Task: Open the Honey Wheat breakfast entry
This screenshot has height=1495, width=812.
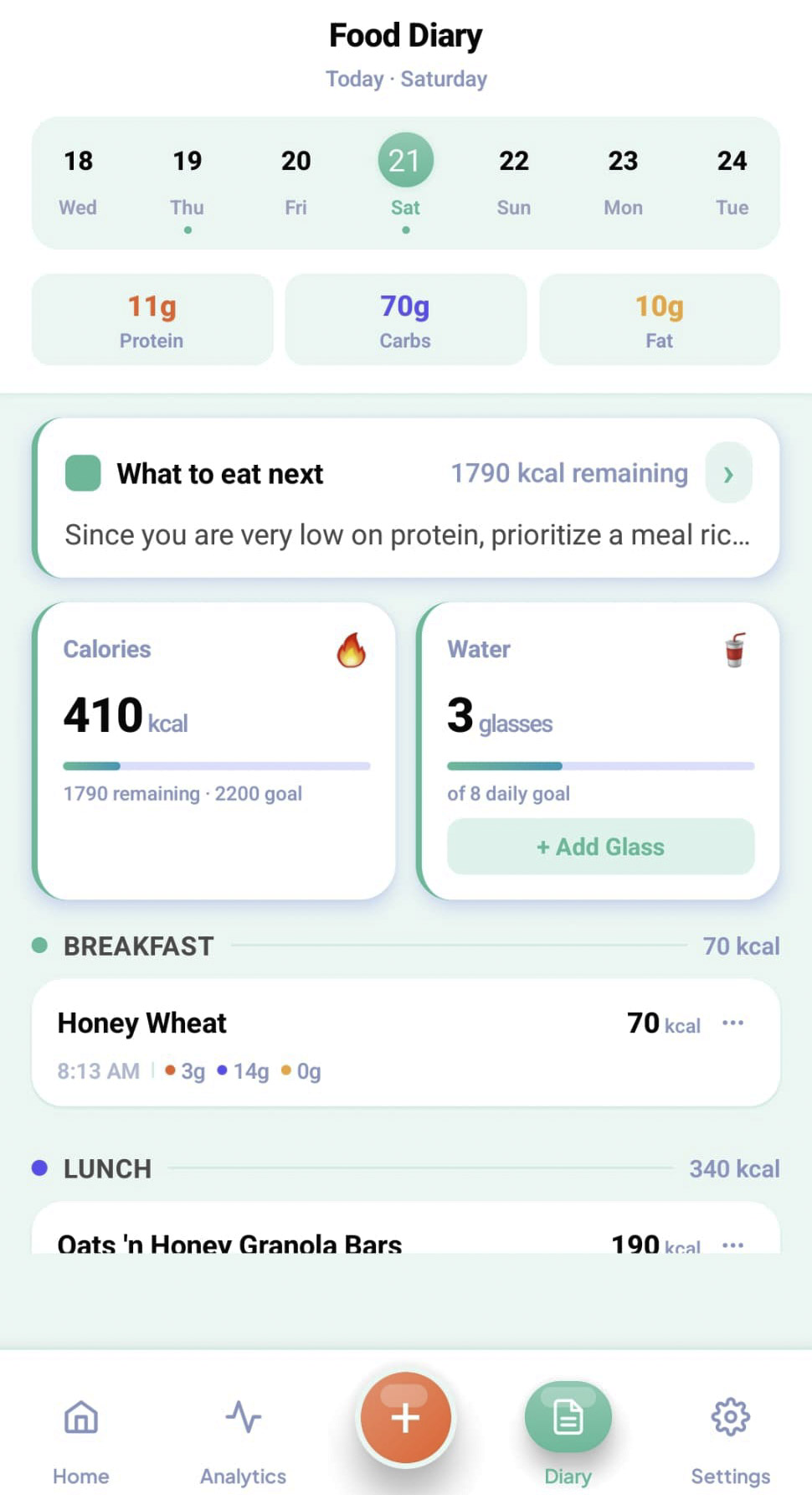Action: tap(335, 1043)
